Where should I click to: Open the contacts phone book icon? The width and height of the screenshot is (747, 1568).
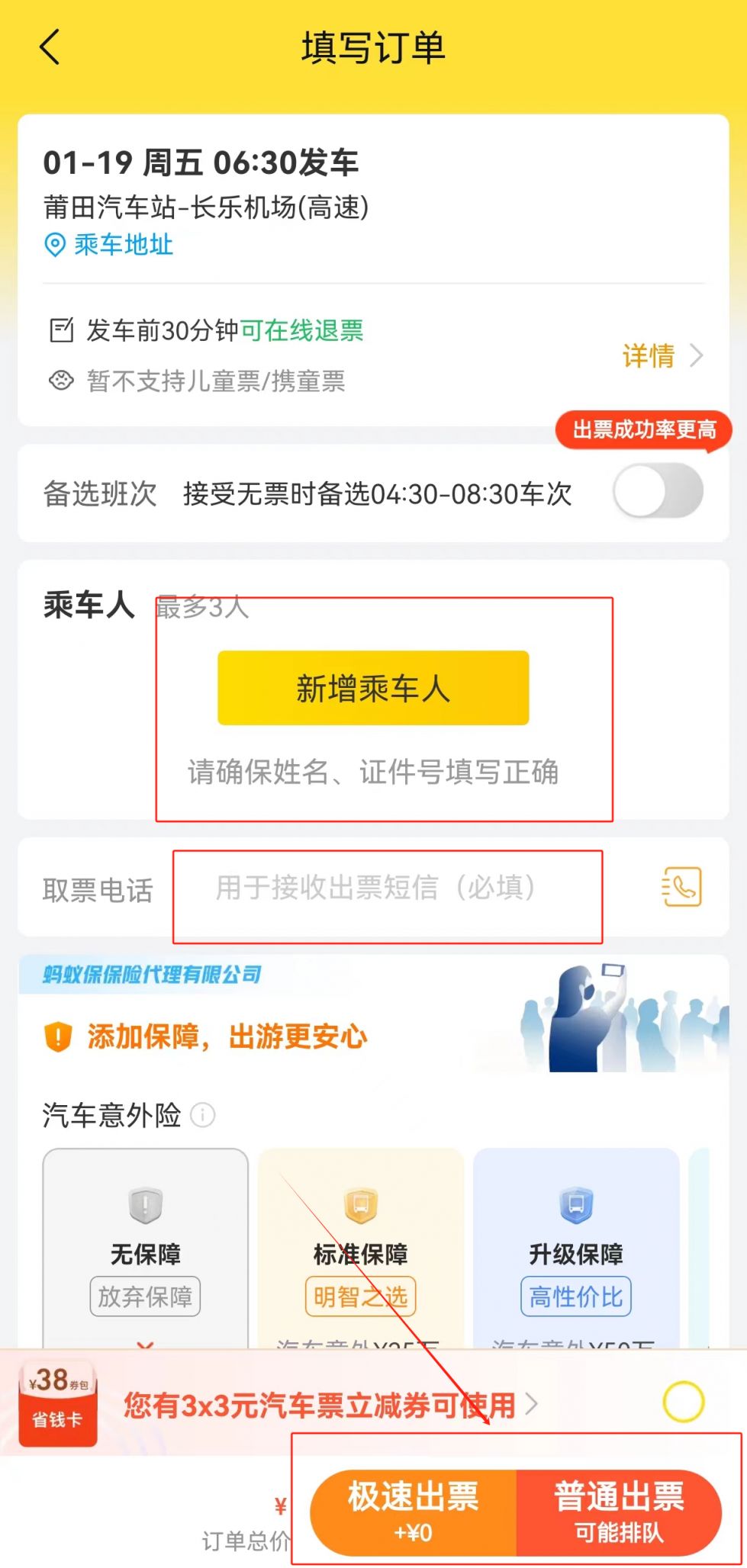(x=681, y=887)
